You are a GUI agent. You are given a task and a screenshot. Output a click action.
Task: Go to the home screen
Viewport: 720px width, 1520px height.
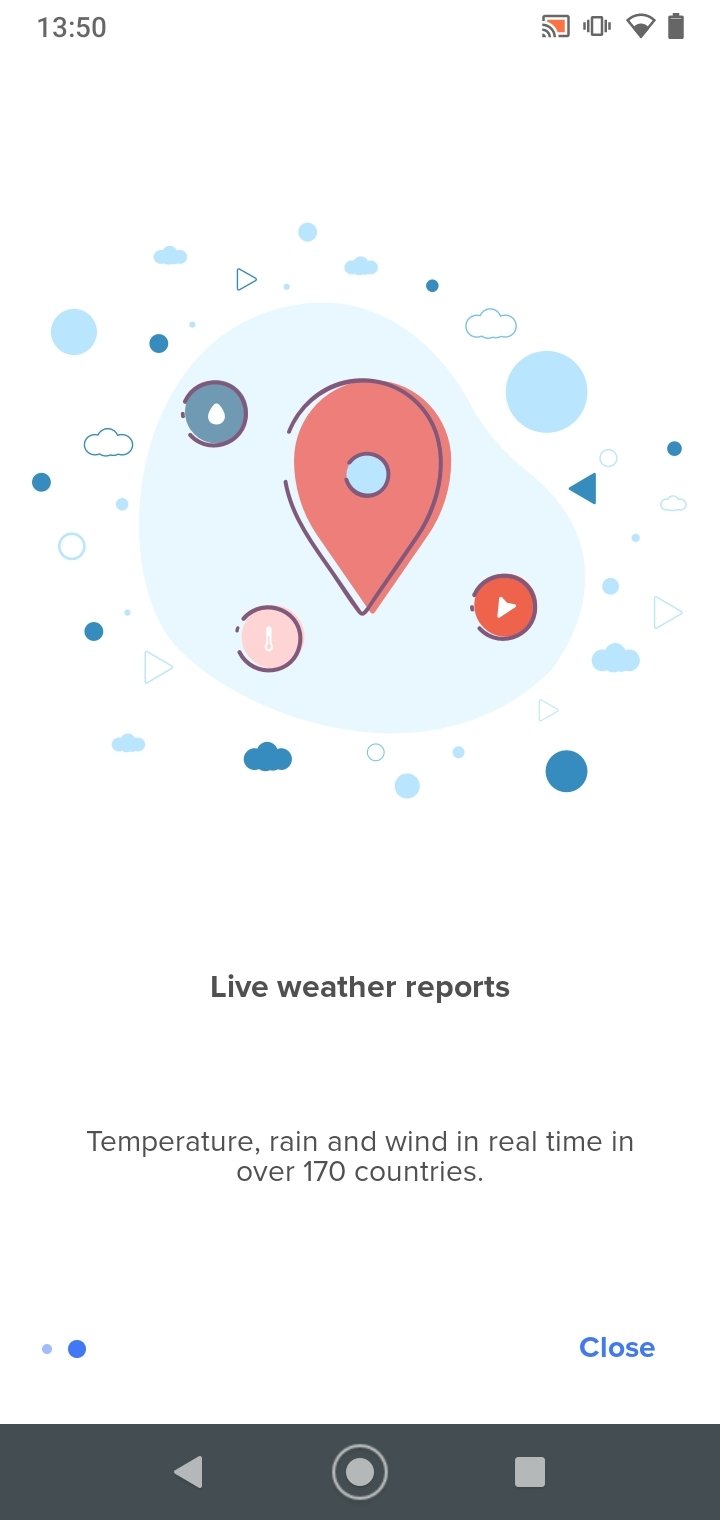360,1471
